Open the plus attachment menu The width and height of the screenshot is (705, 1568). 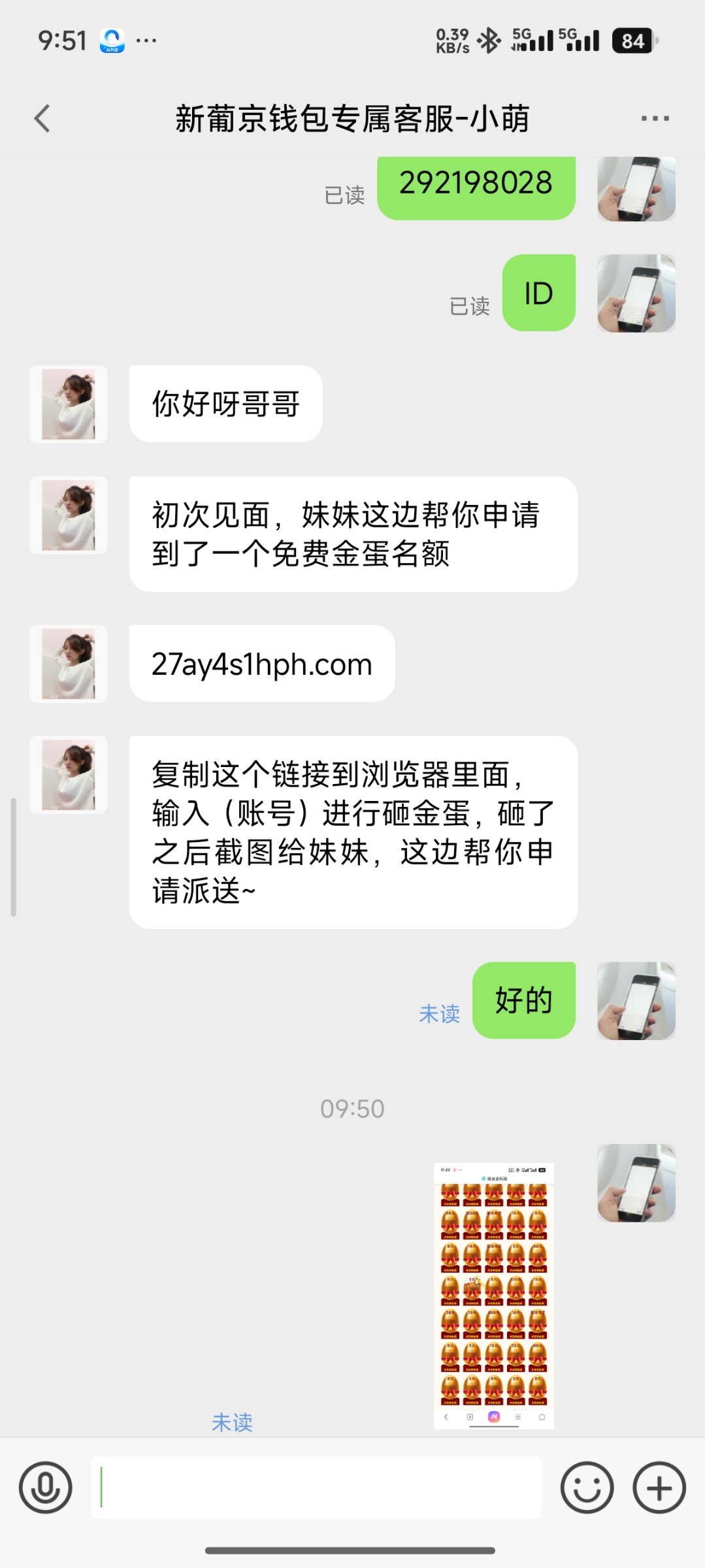pyautogui.click(x=659, y=1488)
